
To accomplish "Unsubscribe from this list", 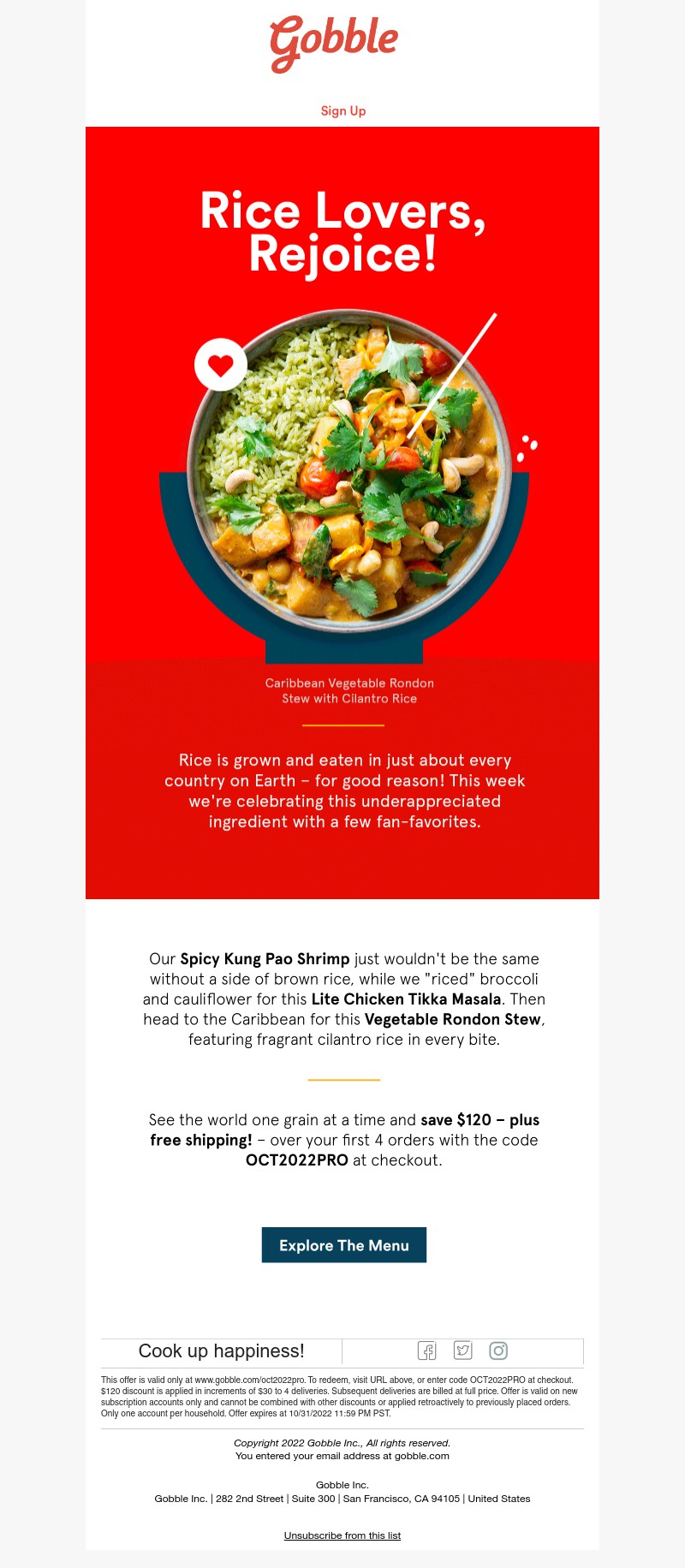I will coord(342,1535).
